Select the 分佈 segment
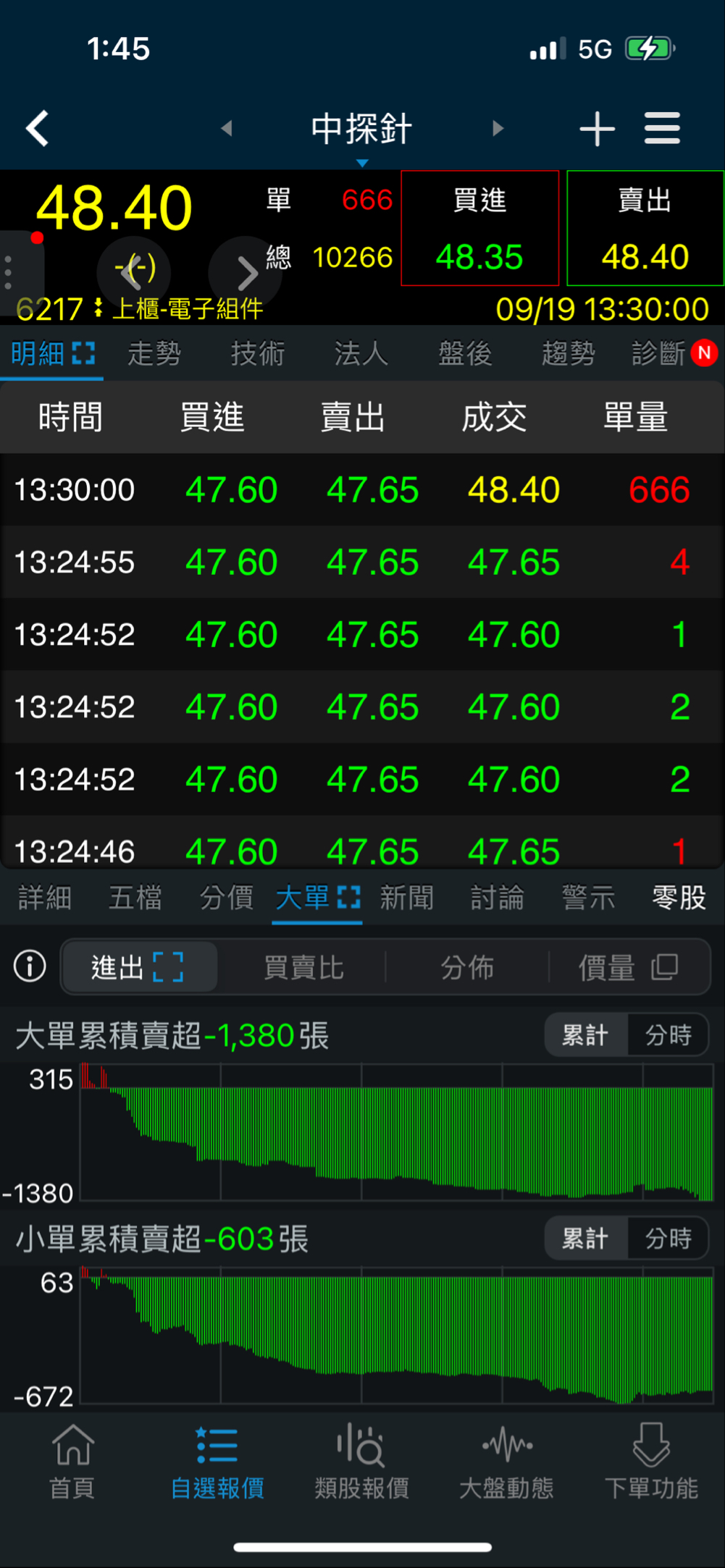Screen dimensions: 725x1568 click(467, 967)
